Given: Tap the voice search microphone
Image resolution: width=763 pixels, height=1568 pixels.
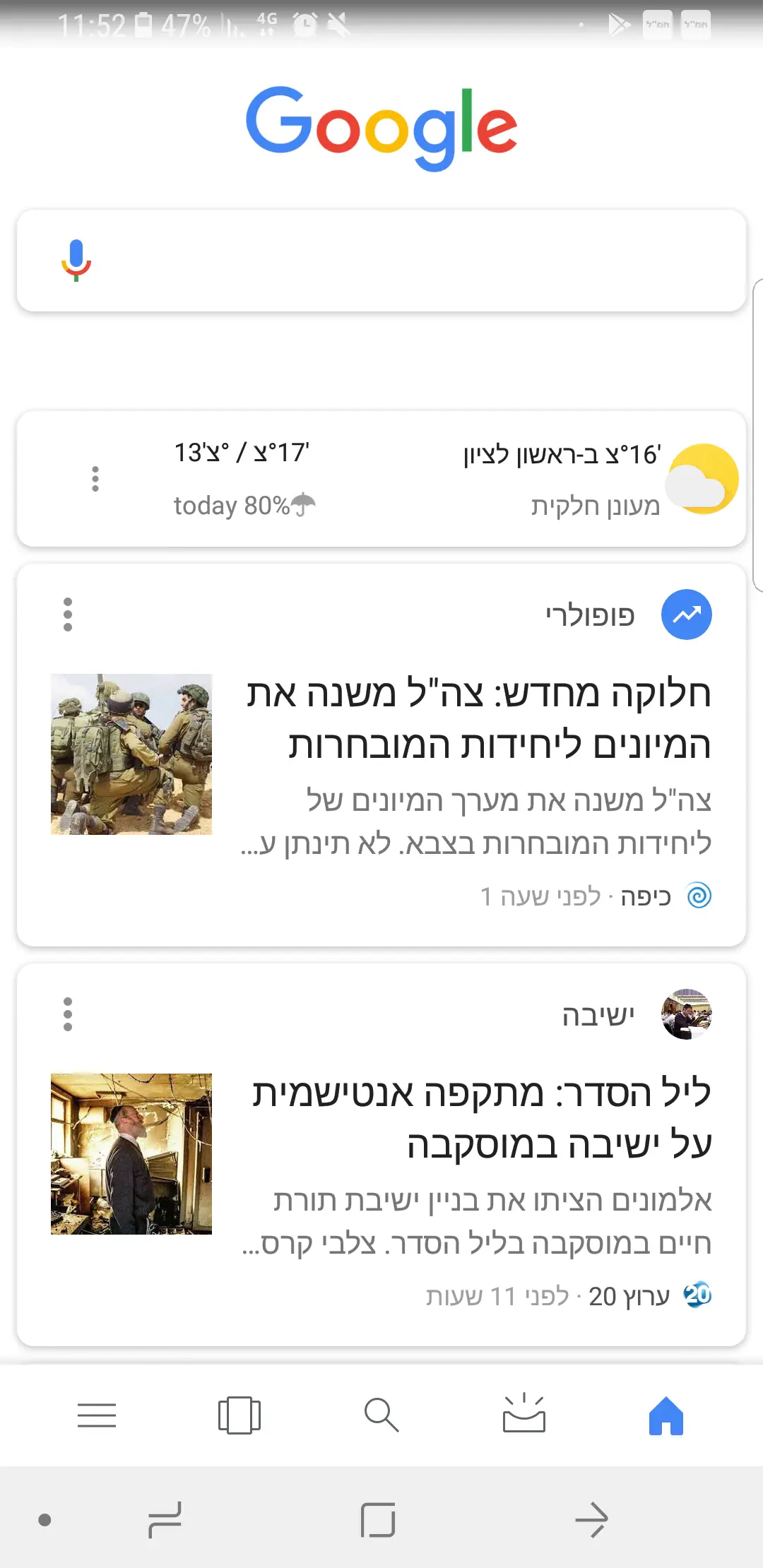Looking at the screenshot, I should tap(76, 261).
